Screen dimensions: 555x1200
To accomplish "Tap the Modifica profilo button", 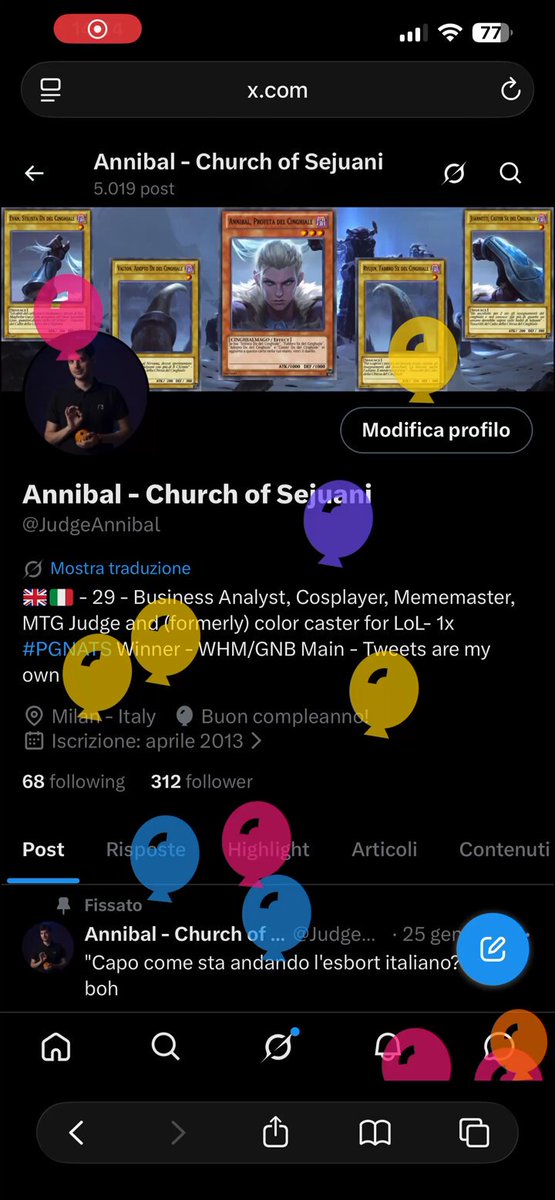I will 436,430.
